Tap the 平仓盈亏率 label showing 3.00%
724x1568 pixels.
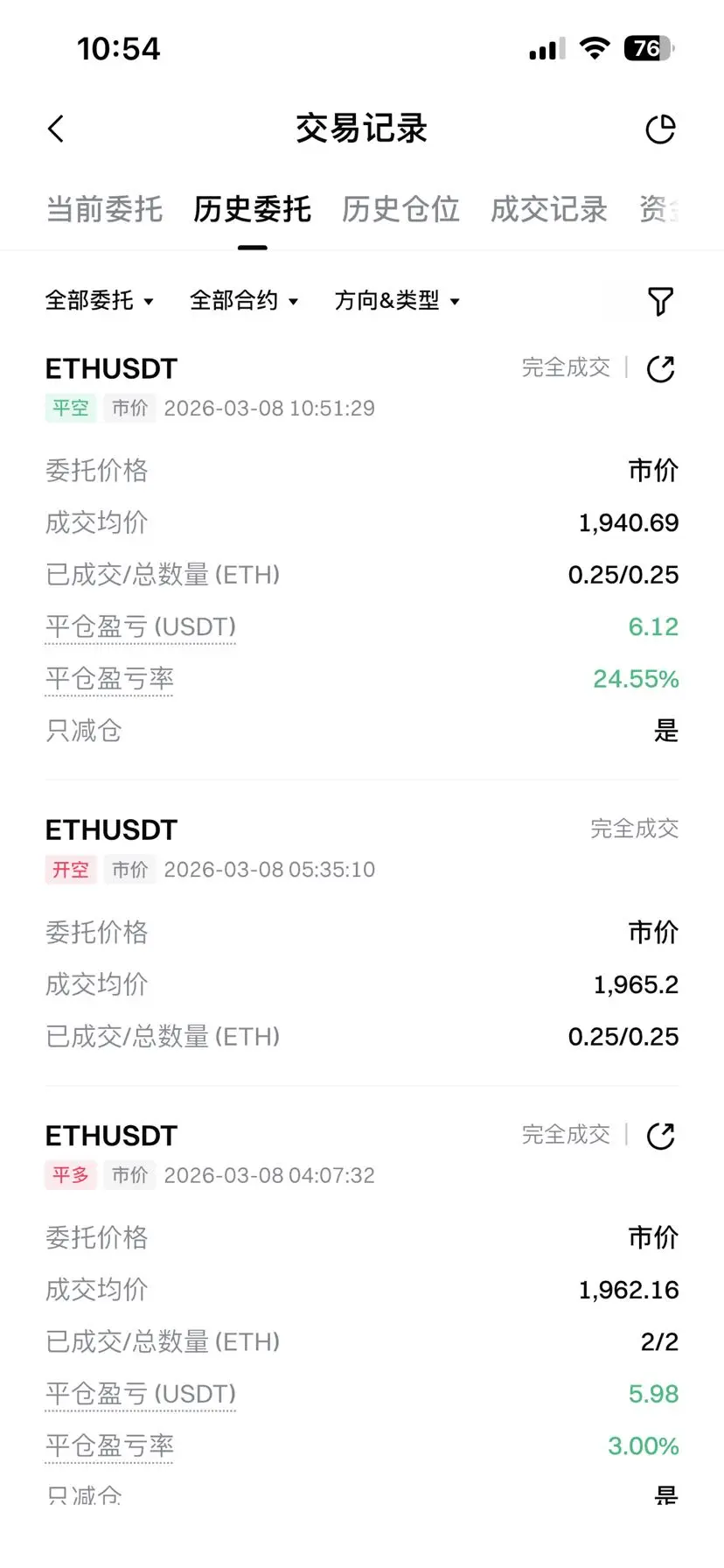[109, 1446]
